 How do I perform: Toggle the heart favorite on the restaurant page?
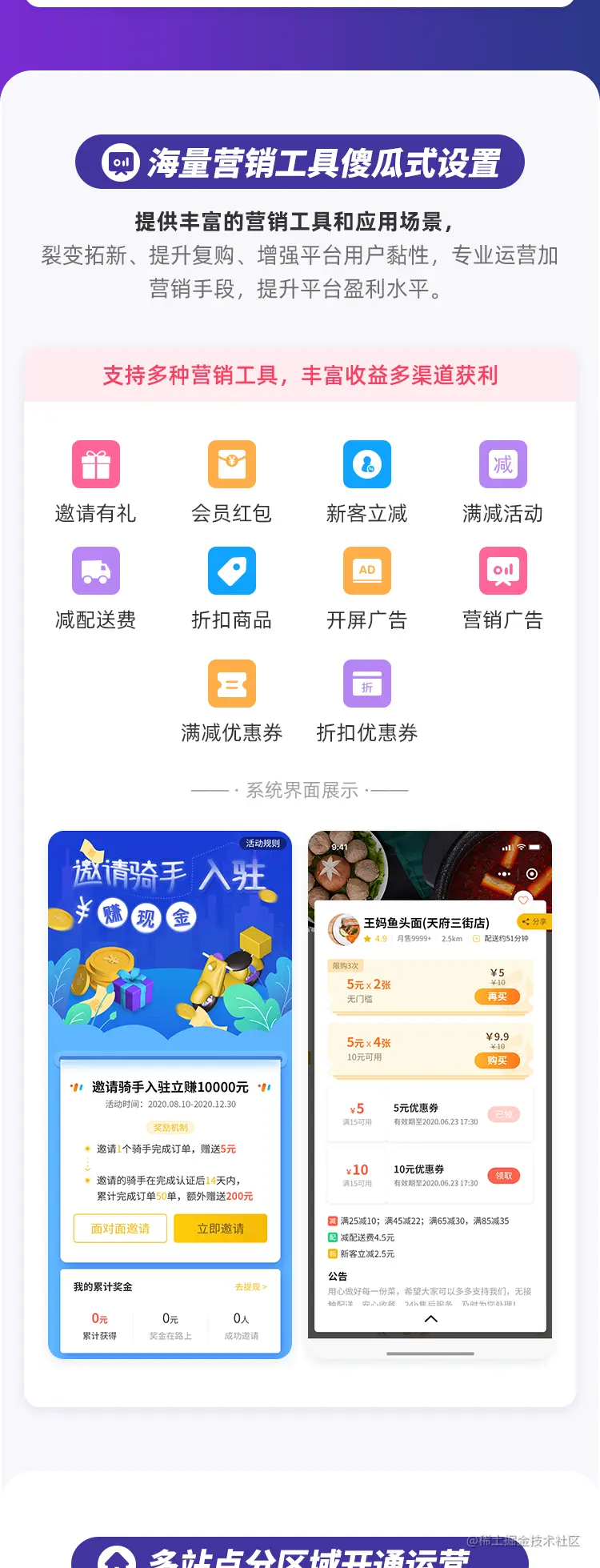point(524,899)
